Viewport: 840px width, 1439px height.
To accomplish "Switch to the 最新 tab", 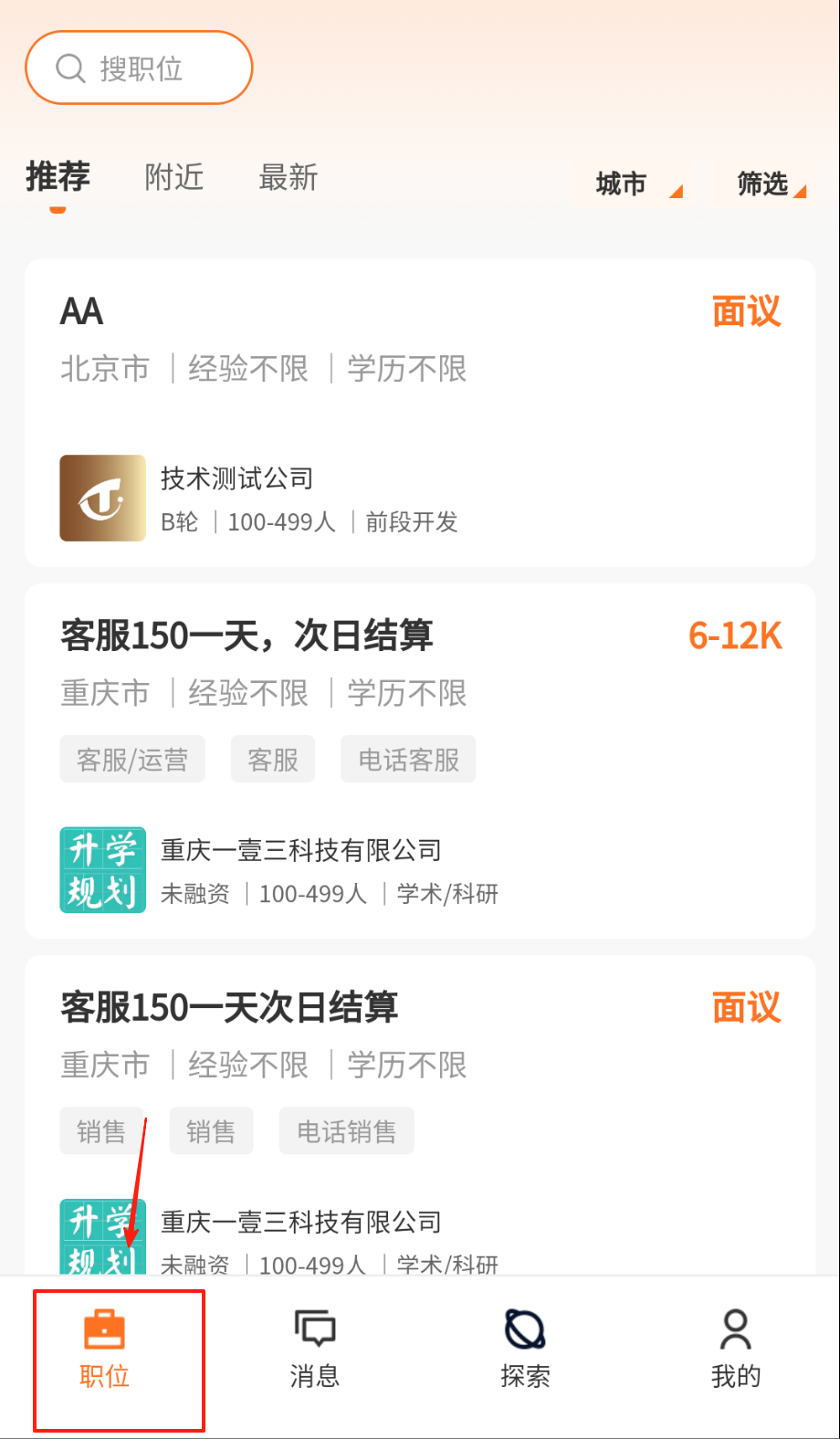I will point(288,177).
